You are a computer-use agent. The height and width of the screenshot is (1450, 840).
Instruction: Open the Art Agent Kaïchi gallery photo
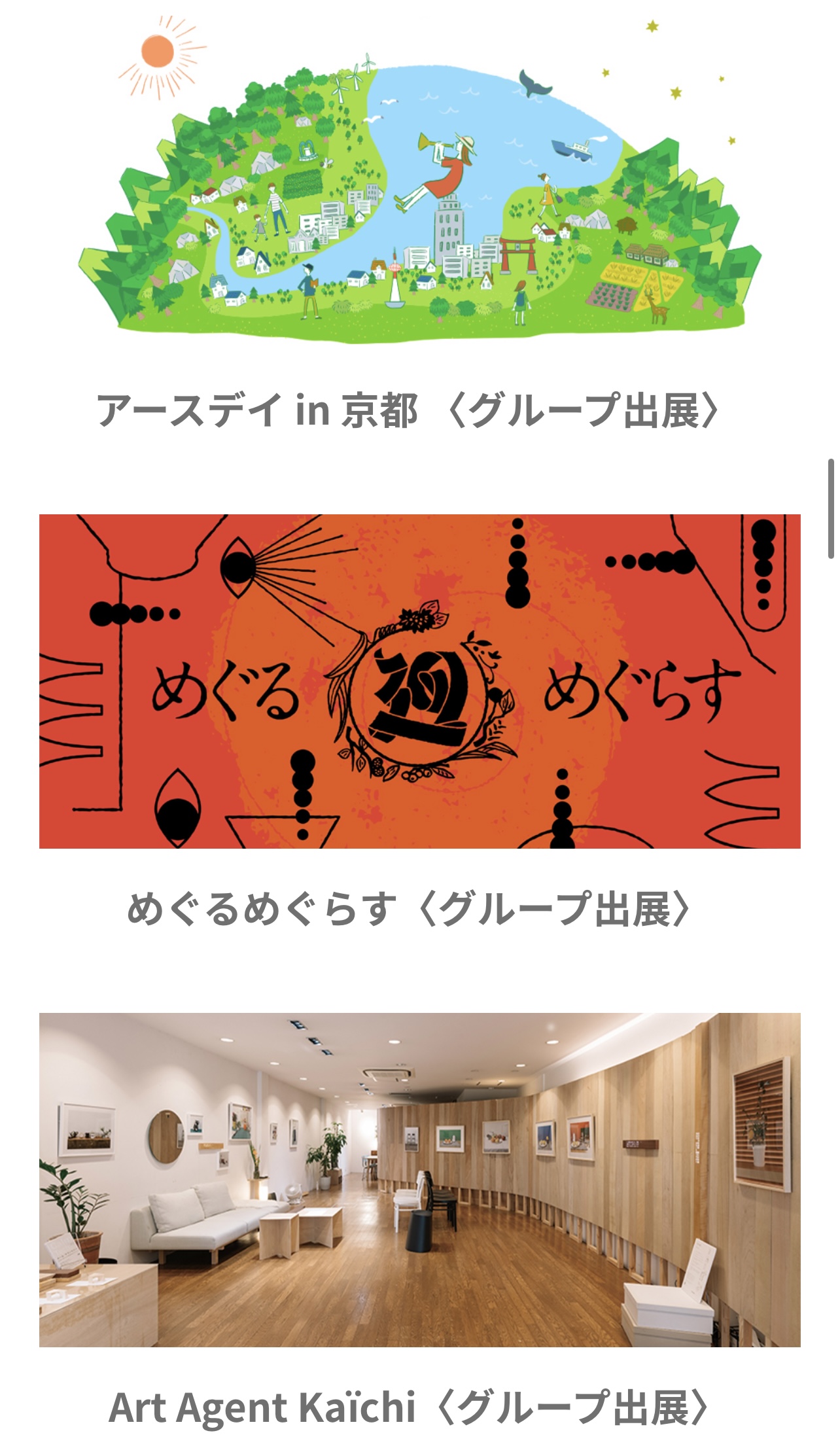(419, 1179)
